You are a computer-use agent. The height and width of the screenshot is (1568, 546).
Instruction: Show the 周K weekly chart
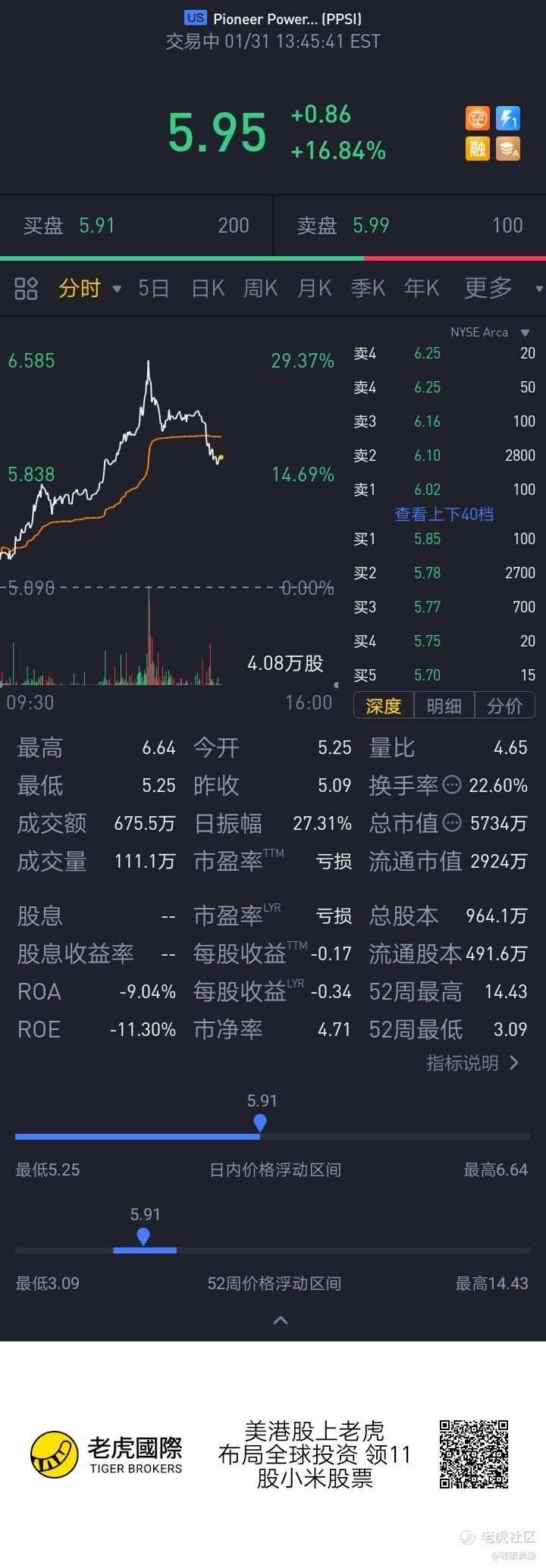tap(261, 289)
